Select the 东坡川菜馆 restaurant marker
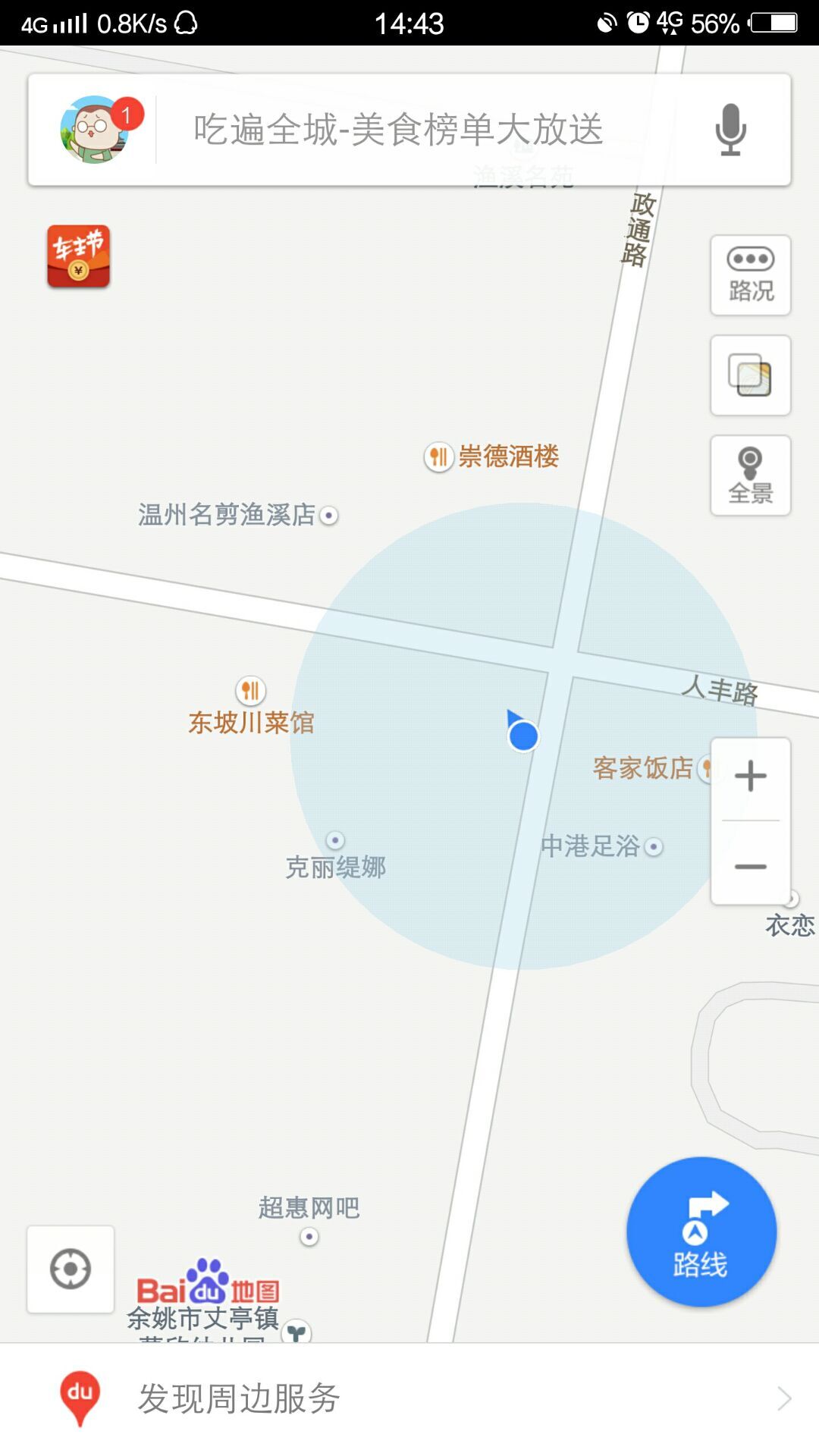The width and height of the screenshot is (819, 1456). 250,691
